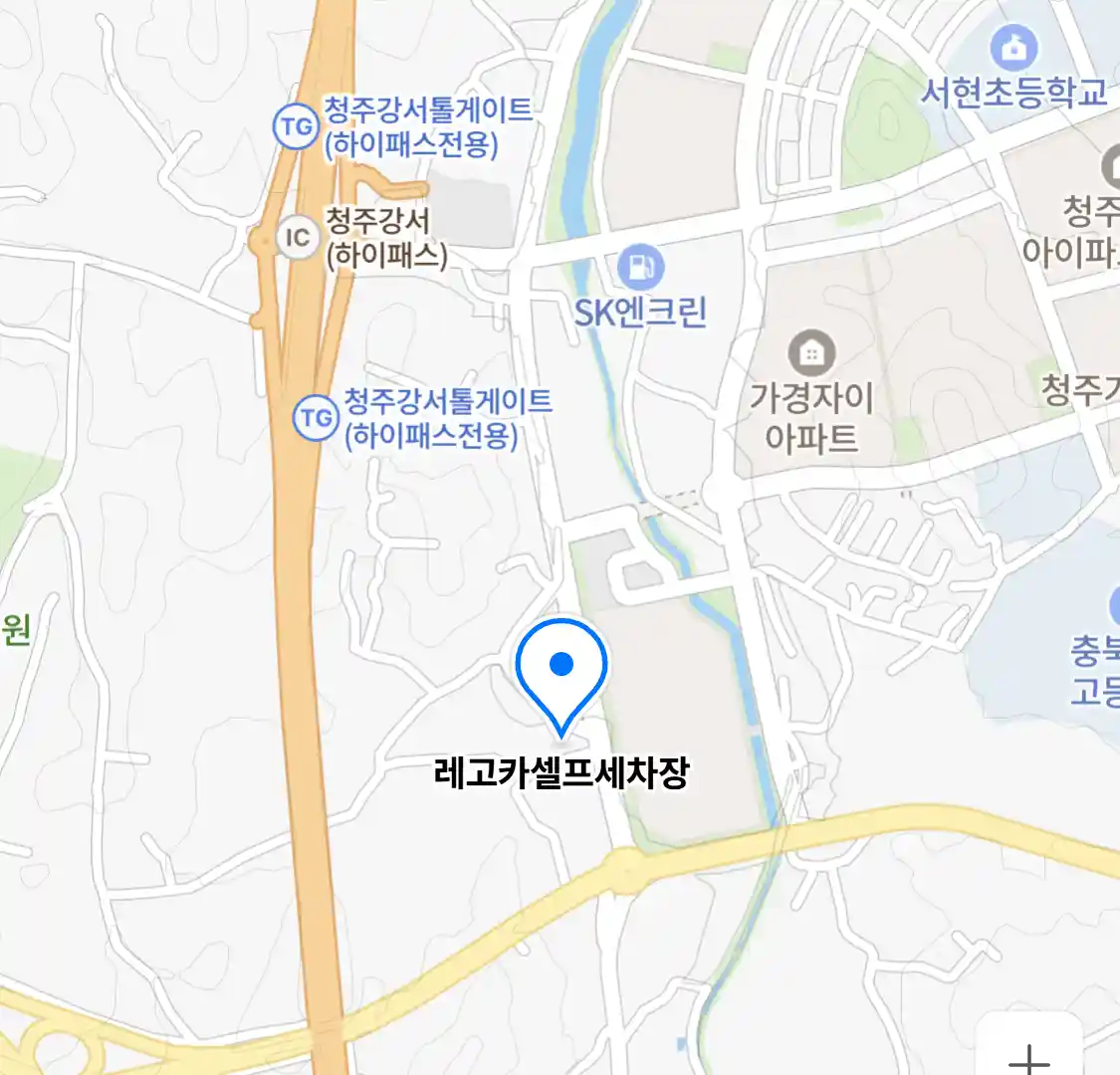Tap the 청주강서(하이패스) IC marker
Viewport: 1120px width, 1075px height.
(297, 237)
